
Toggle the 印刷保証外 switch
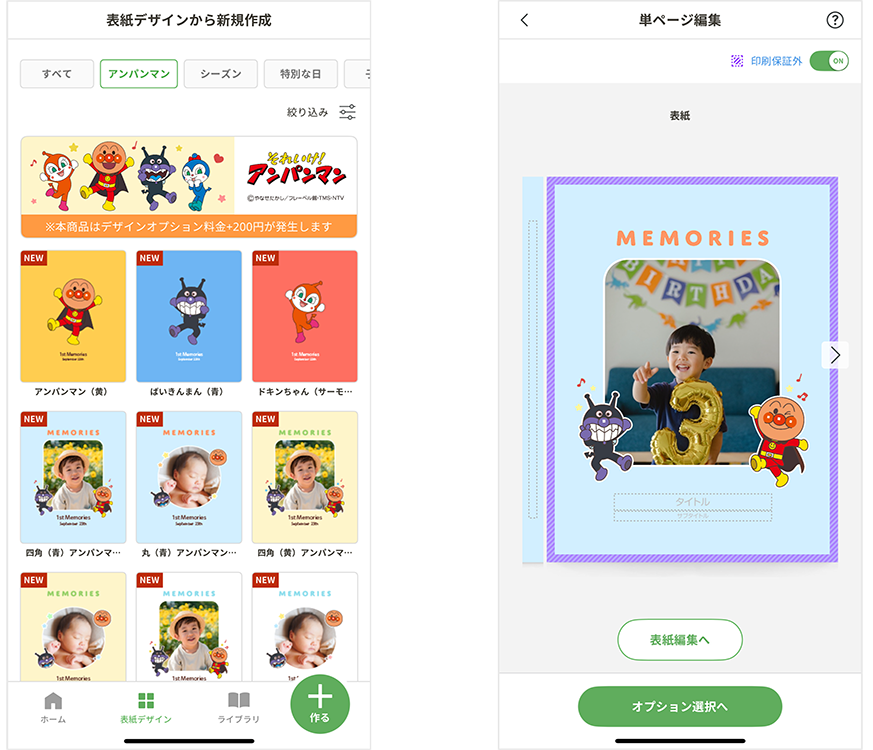829,61
